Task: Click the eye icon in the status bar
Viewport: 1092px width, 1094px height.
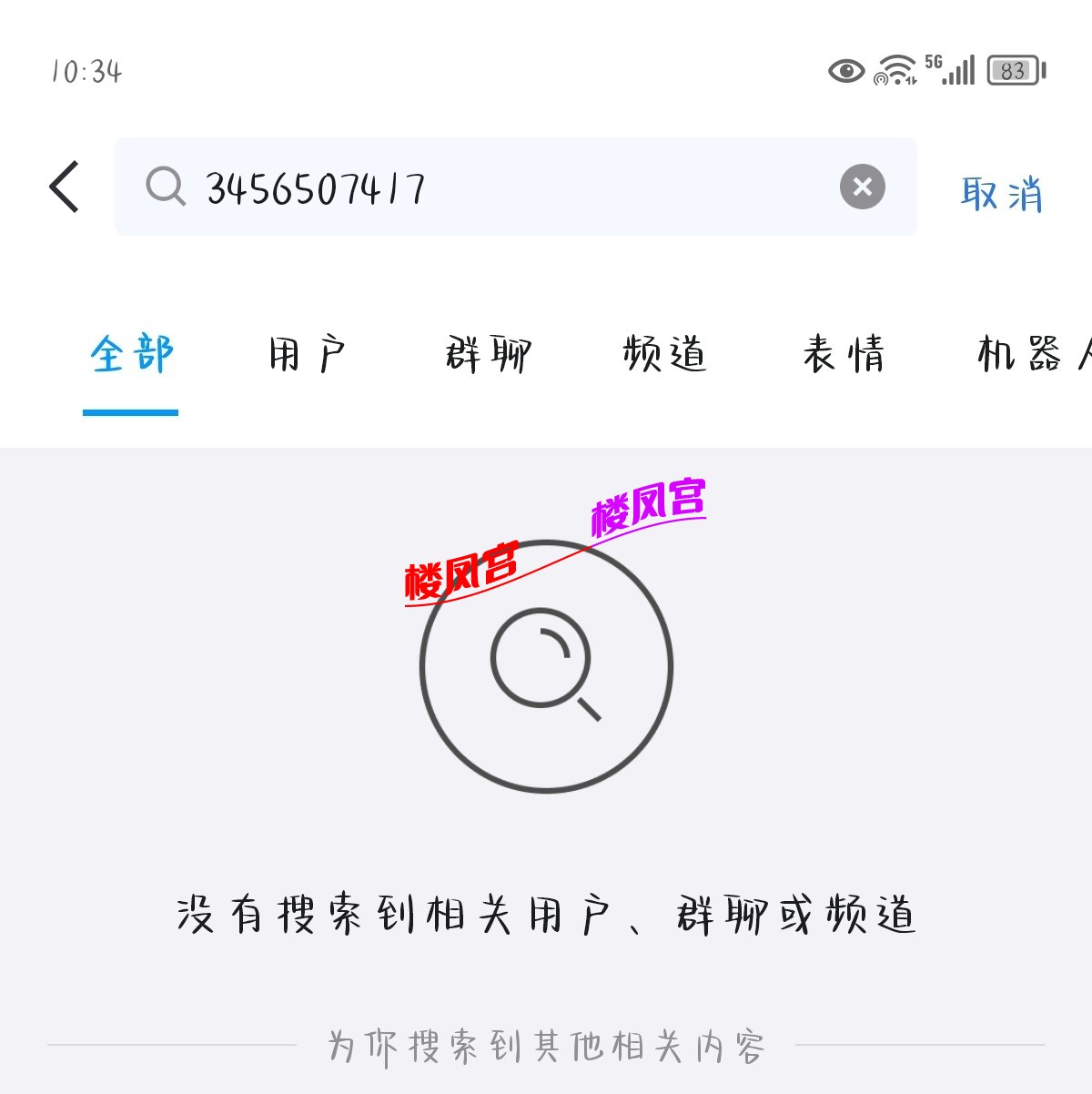Action: 844,70
